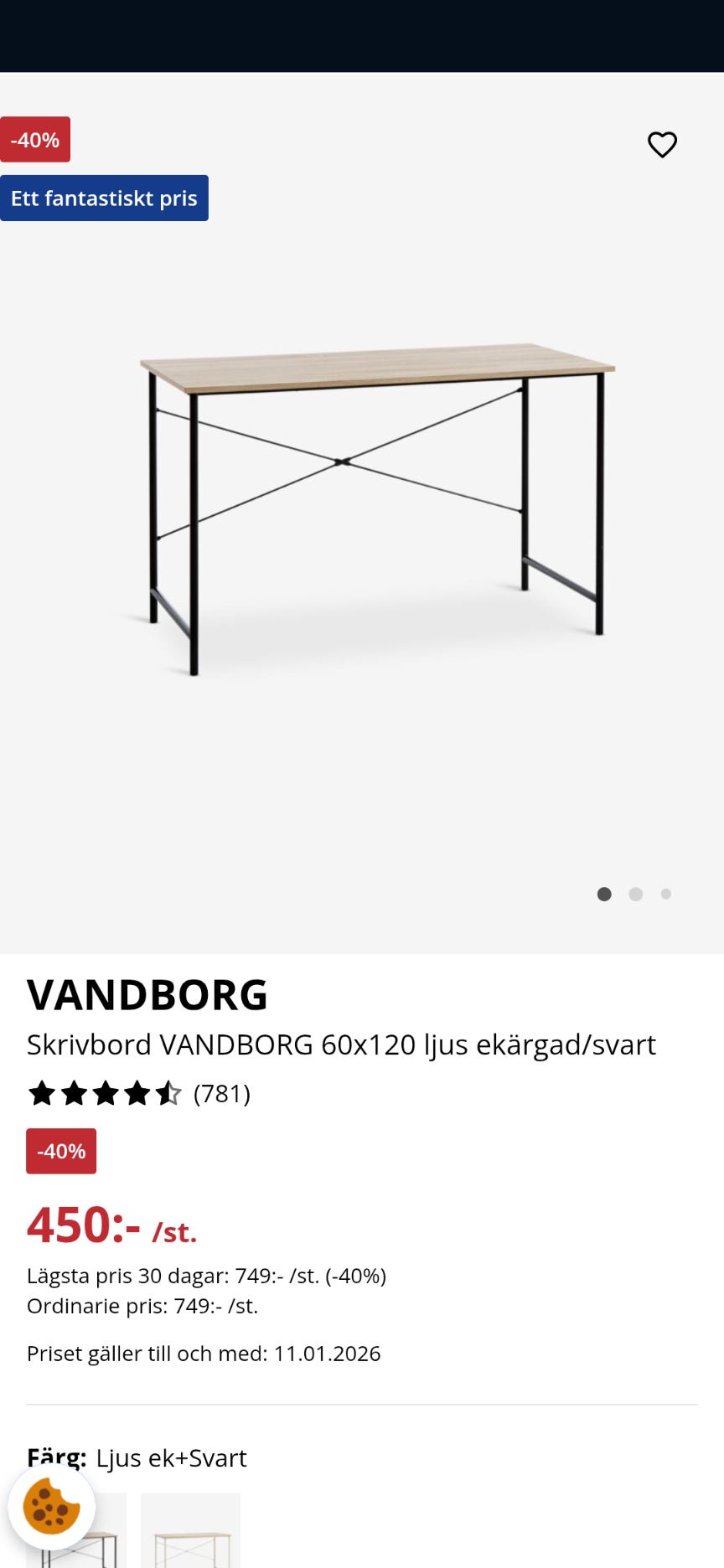The width and height of the screenshot is (724, 1568).
Task: Jump to the second product photo dot
Action: (636, 895)
